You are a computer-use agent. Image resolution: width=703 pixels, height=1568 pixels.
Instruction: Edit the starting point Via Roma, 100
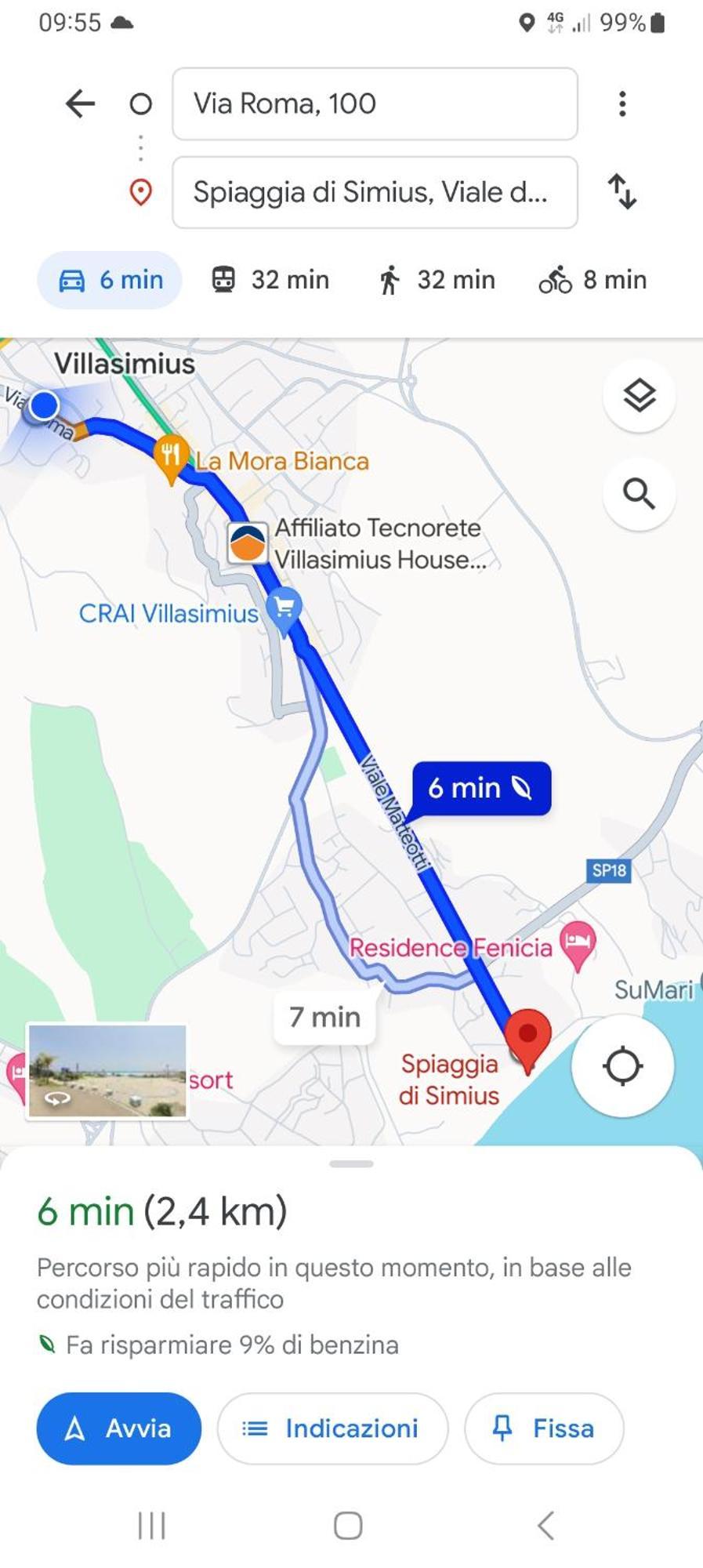click(375, 103)
